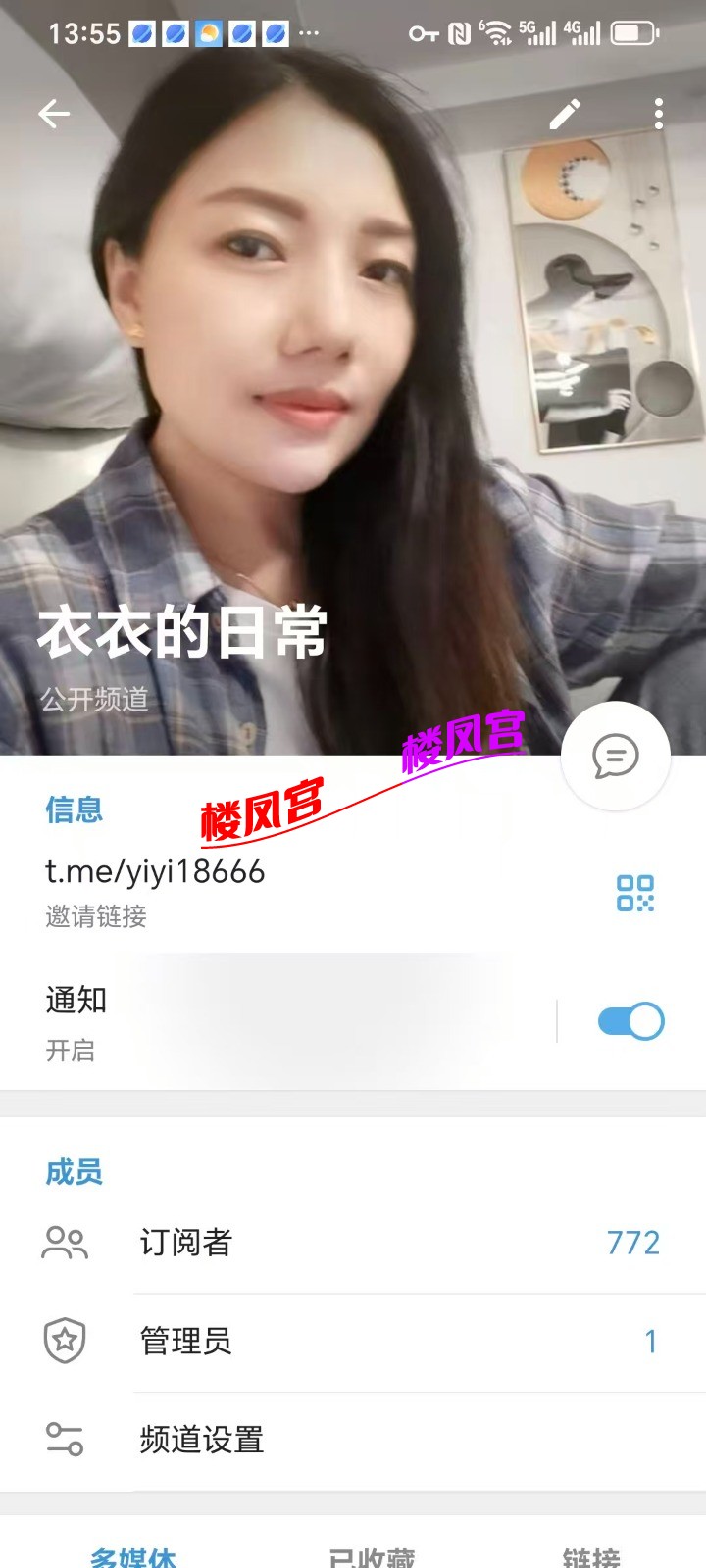Open the three-dot overflow menu
Viewport: 706px width, 1568px height.
pos(657,114)
